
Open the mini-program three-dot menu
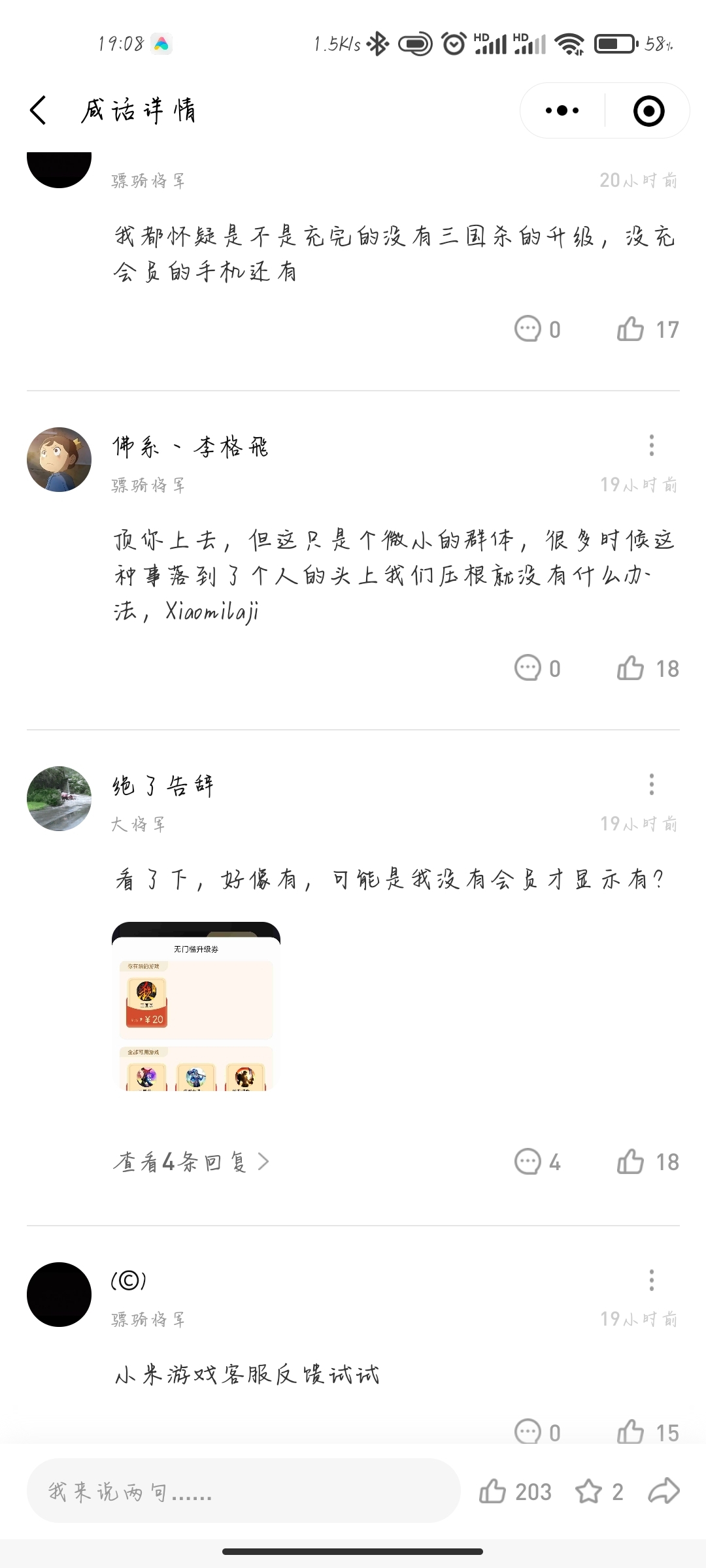pyautogui.click(x=562, y=110)
